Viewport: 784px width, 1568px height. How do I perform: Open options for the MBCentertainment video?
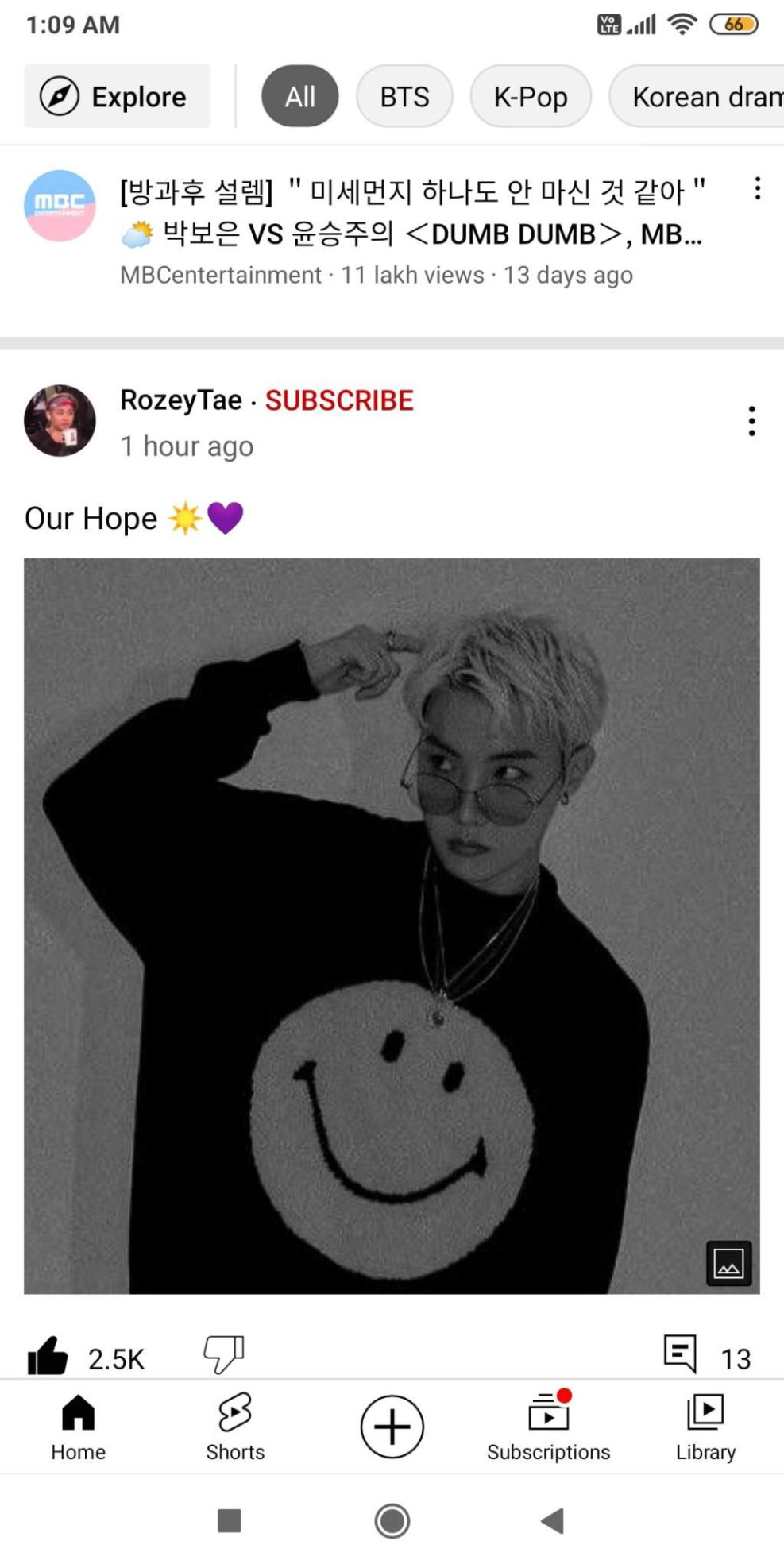coord(757,188)
